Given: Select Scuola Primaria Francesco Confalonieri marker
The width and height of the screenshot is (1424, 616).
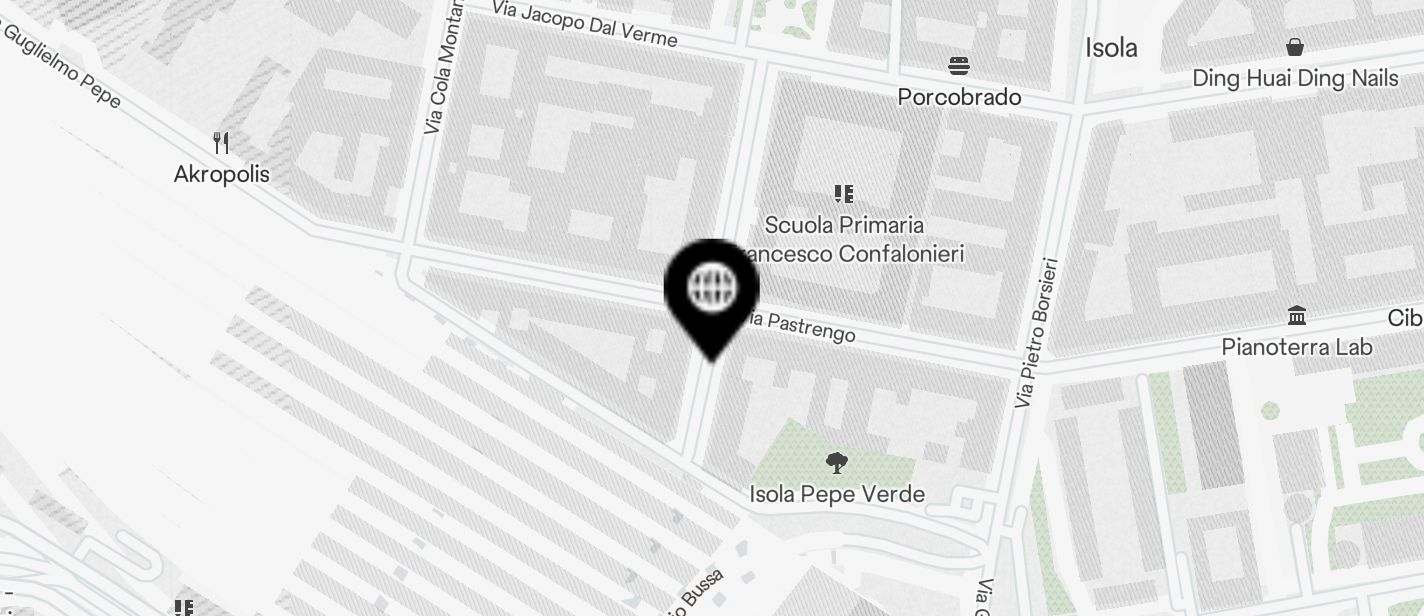Looking at the screenshot, I should point(844,194).
